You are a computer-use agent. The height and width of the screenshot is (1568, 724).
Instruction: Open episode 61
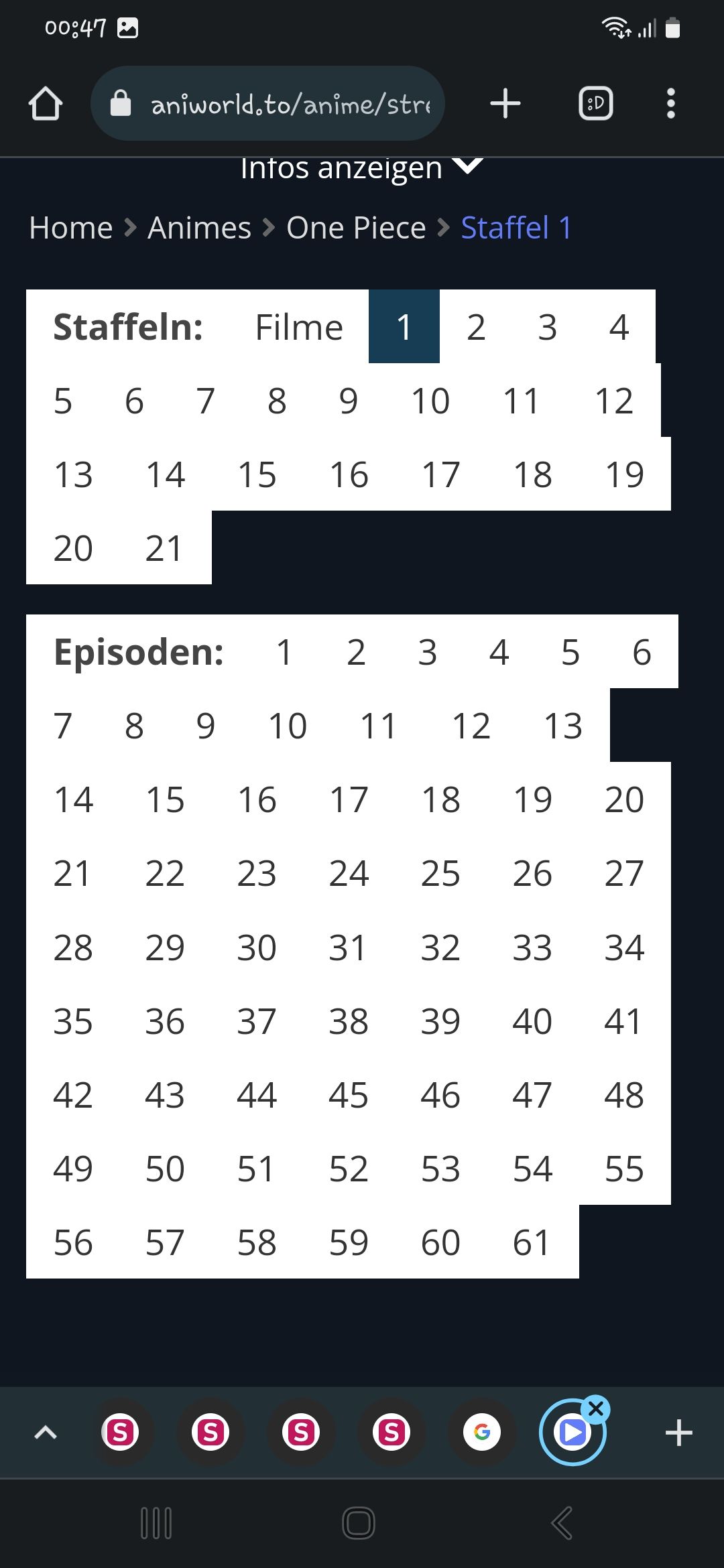532,1242
